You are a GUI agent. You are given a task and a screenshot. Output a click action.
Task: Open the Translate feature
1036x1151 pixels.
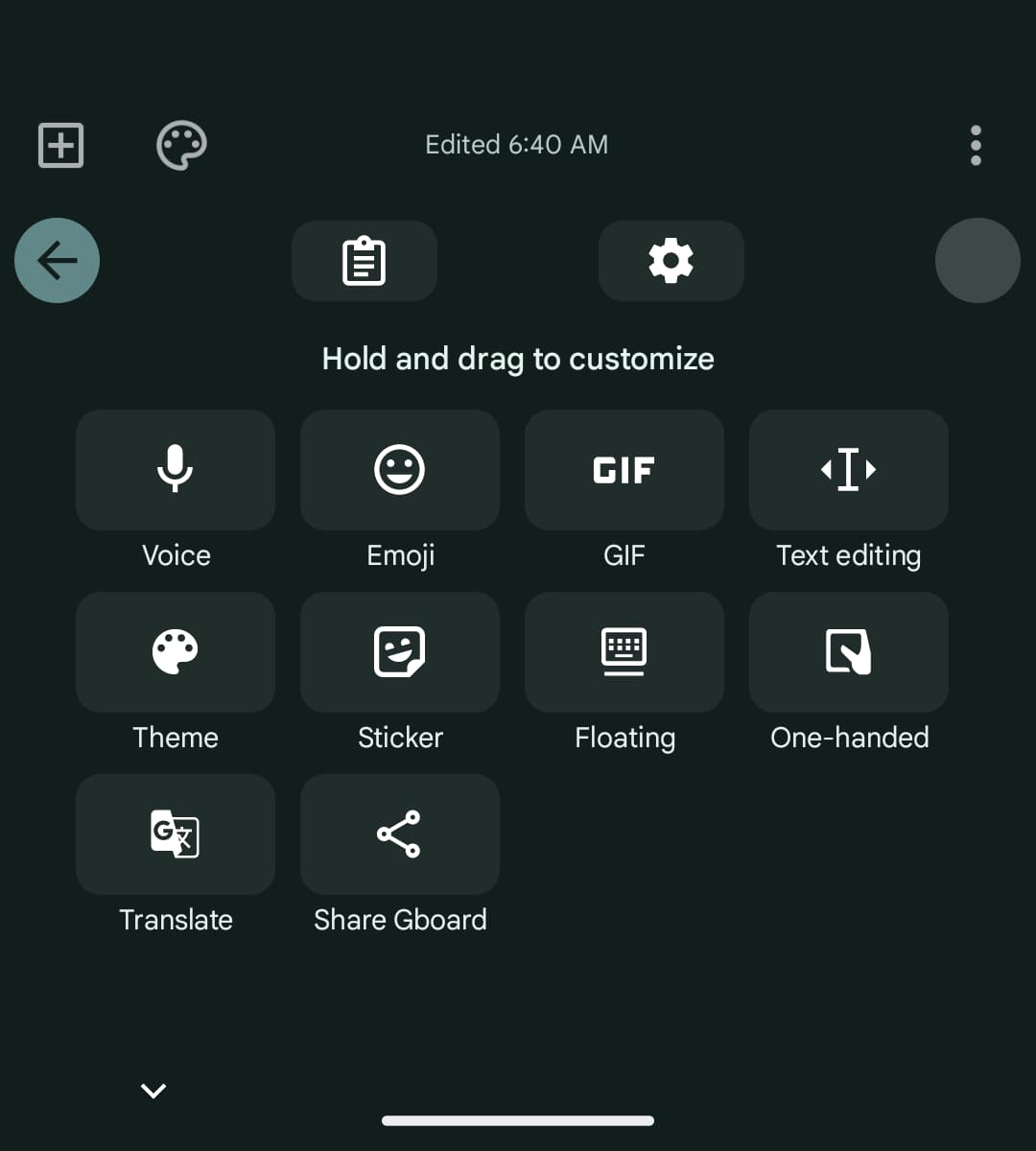pos(176,834)
